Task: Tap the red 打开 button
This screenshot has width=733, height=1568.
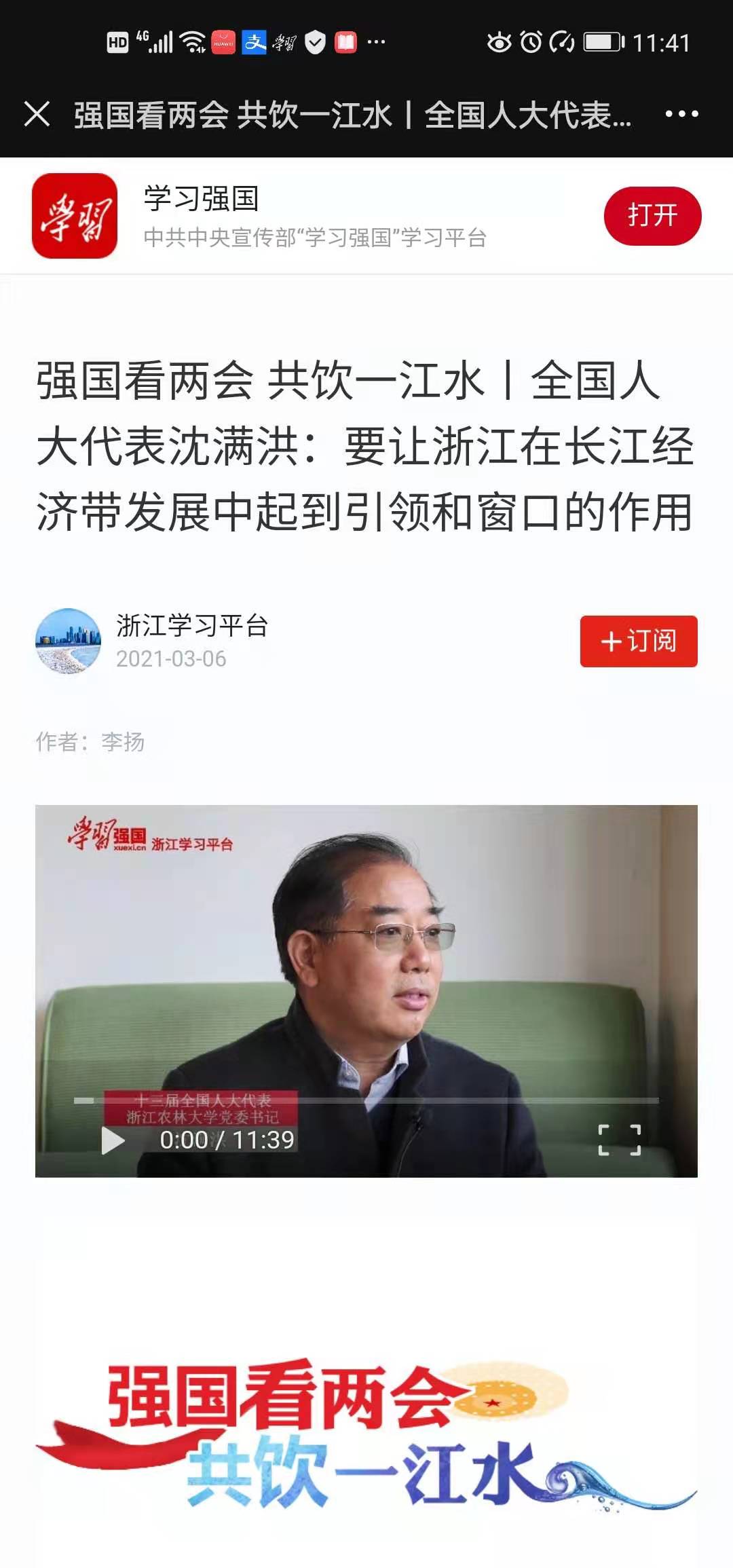Action: (652, 216)
